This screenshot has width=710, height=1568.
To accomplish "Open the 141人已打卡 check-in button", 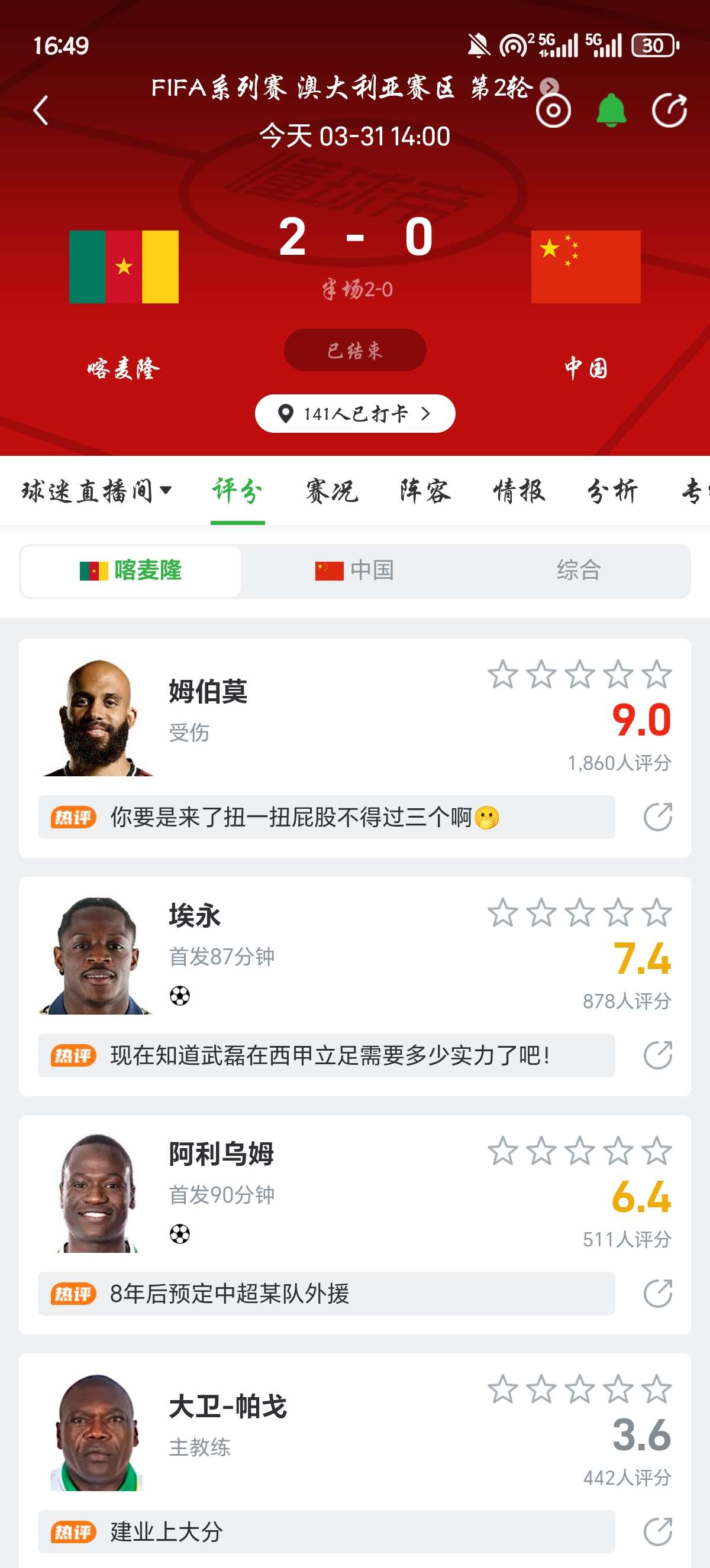I will [354, 414].
